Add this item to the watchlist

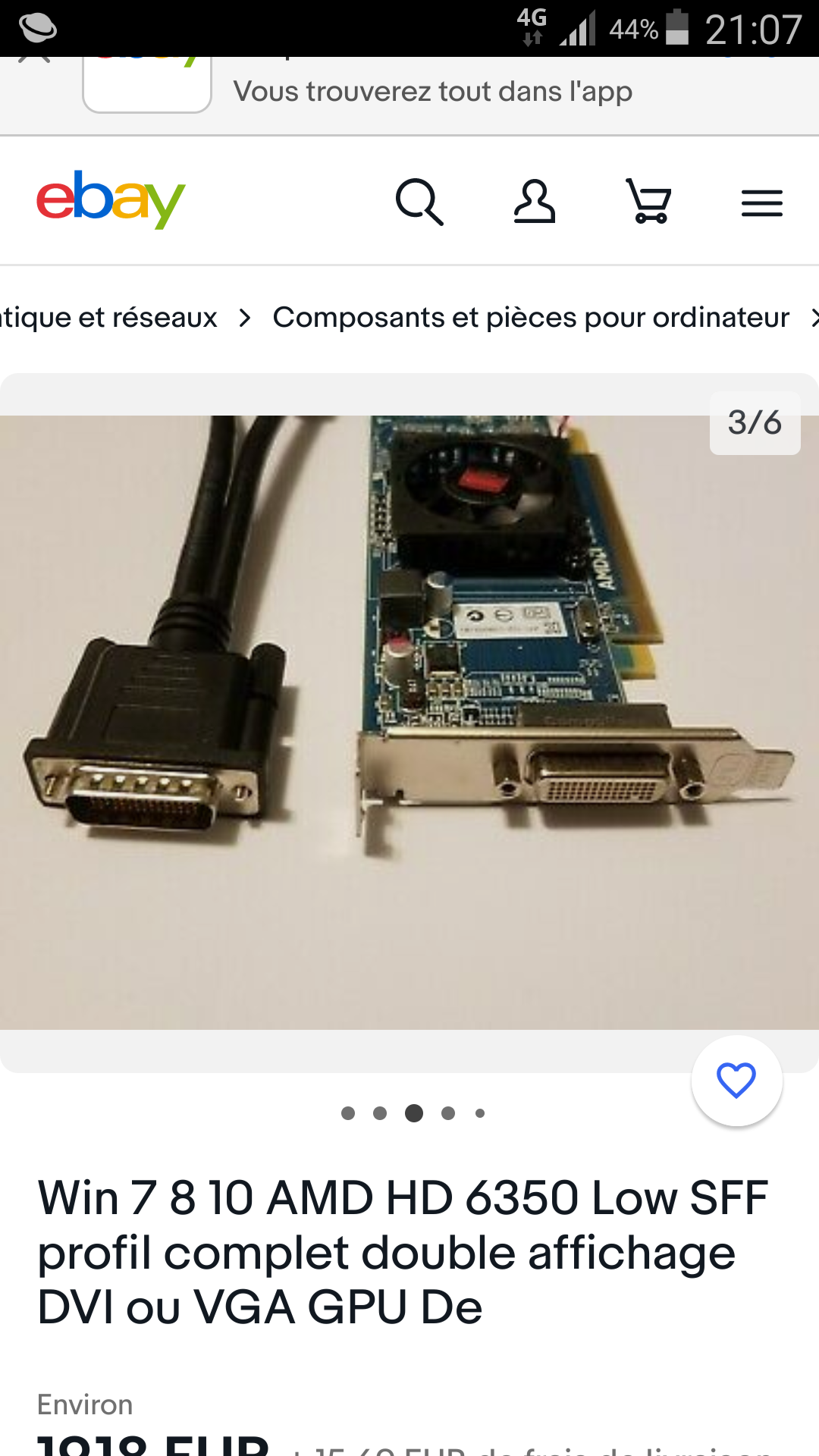(x=736, y=1081)
